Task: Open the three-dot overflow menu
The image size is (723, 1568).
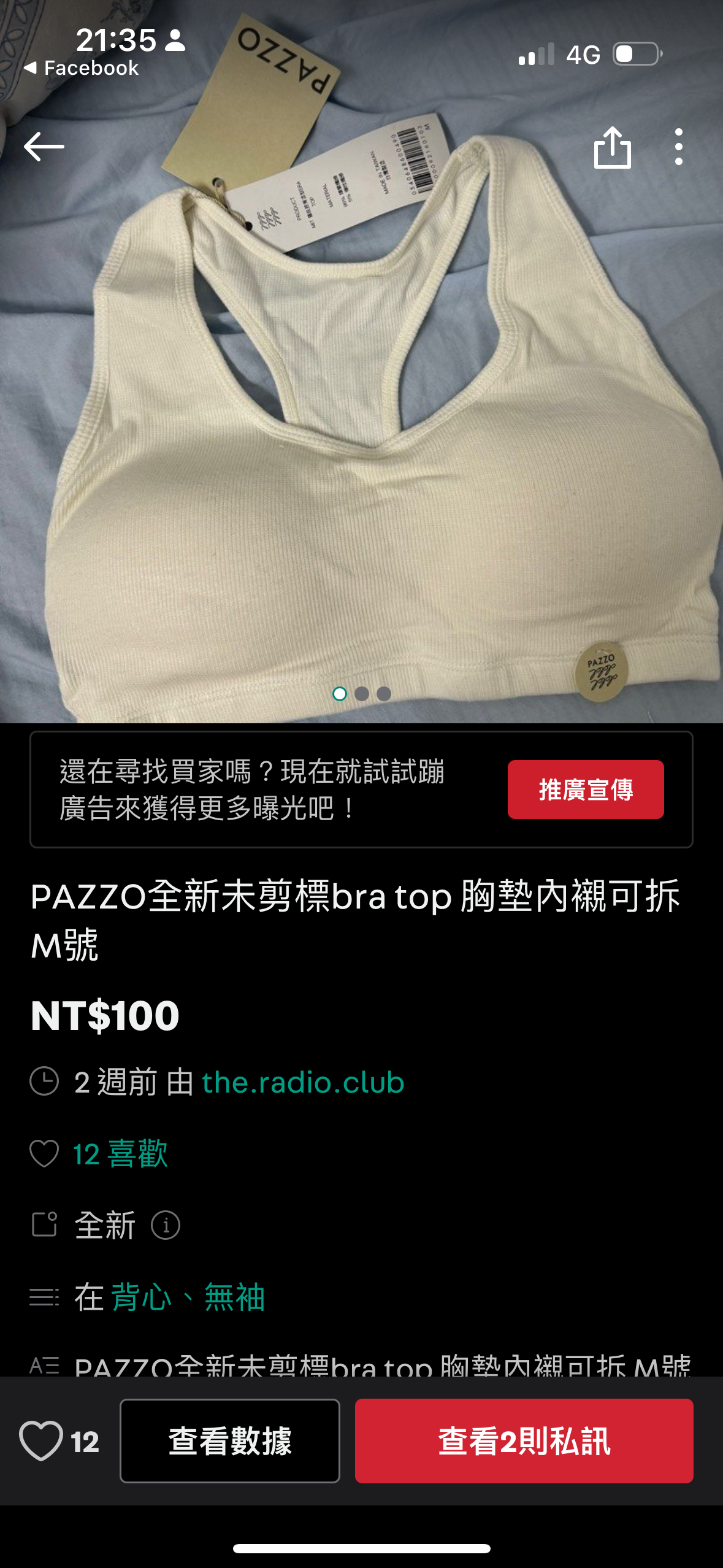Action: click(x=678, y=147)
